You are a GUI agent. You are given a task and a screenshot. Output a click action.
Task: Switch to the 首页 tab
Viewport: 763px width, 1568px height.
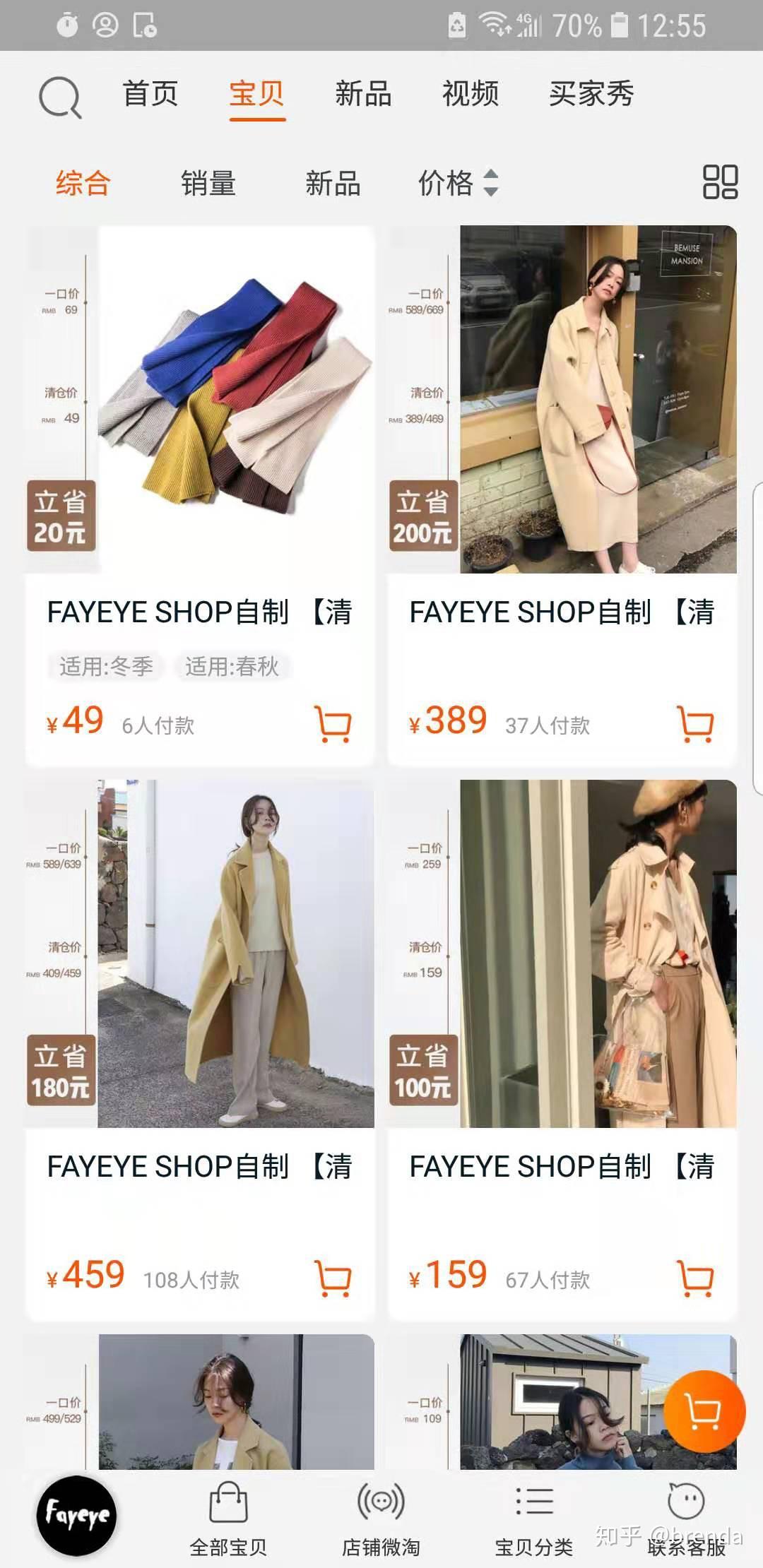[150, 94]
